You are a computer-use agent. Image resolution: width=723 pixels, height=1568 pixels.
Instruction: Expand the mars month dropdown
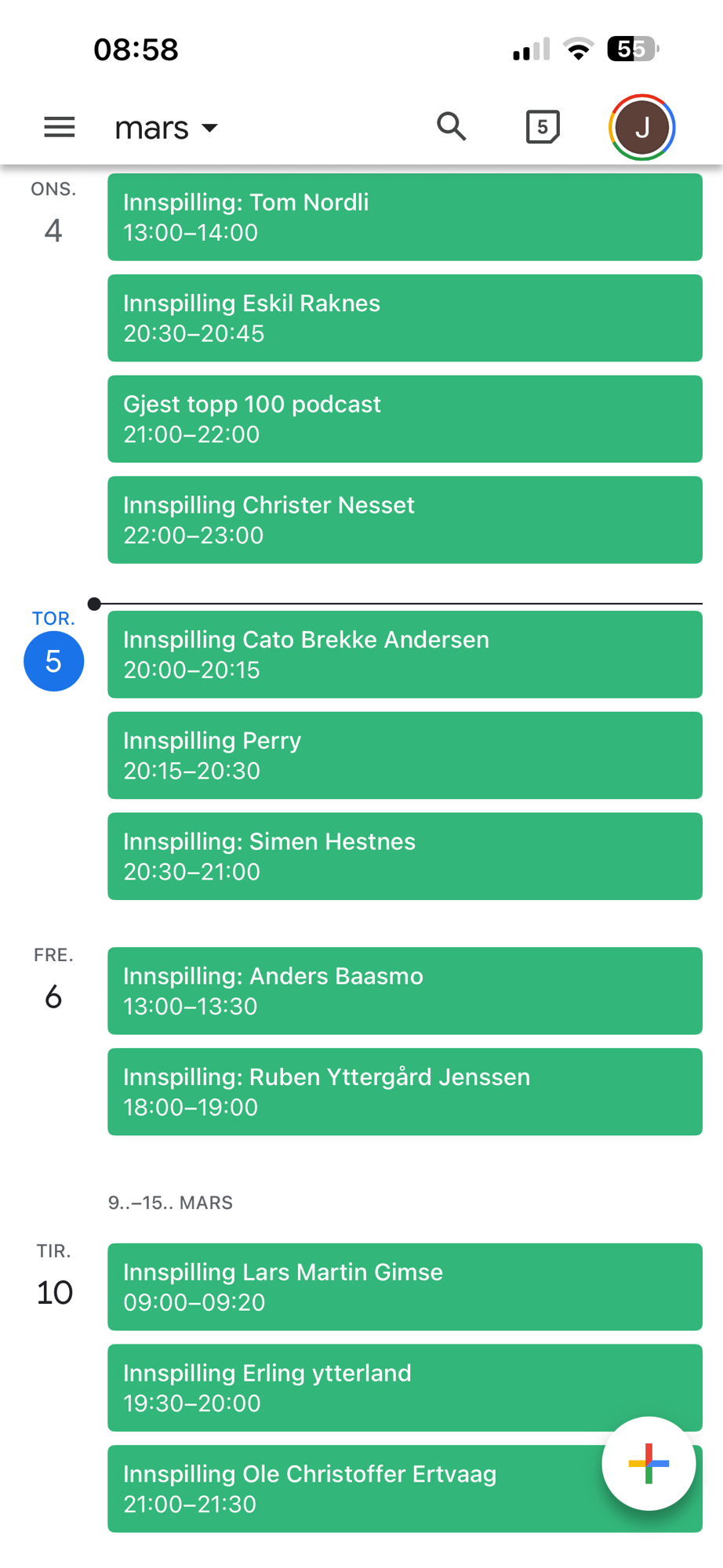tap(165, 128)
